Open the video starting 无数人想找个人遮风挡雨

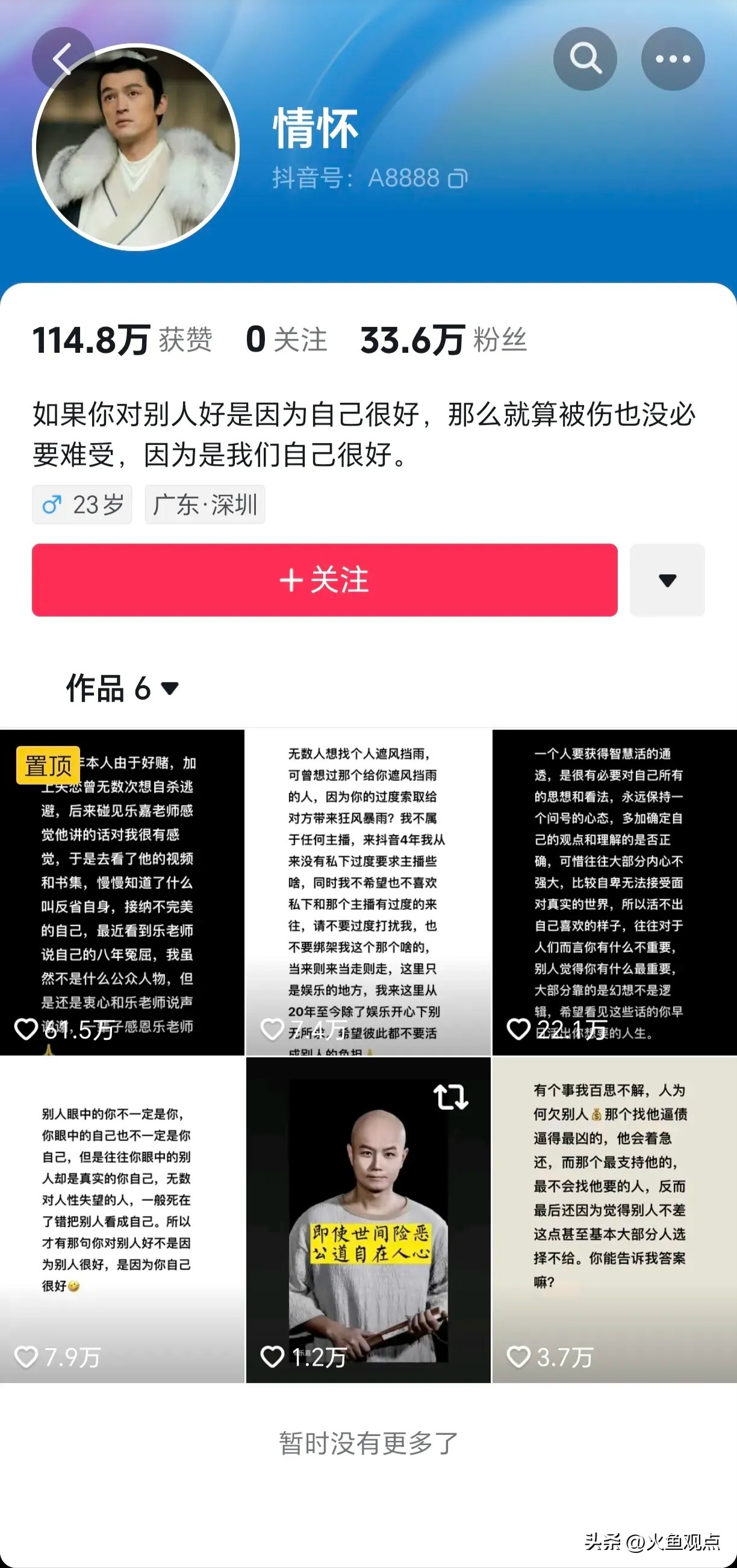click(x=368, y=892)
